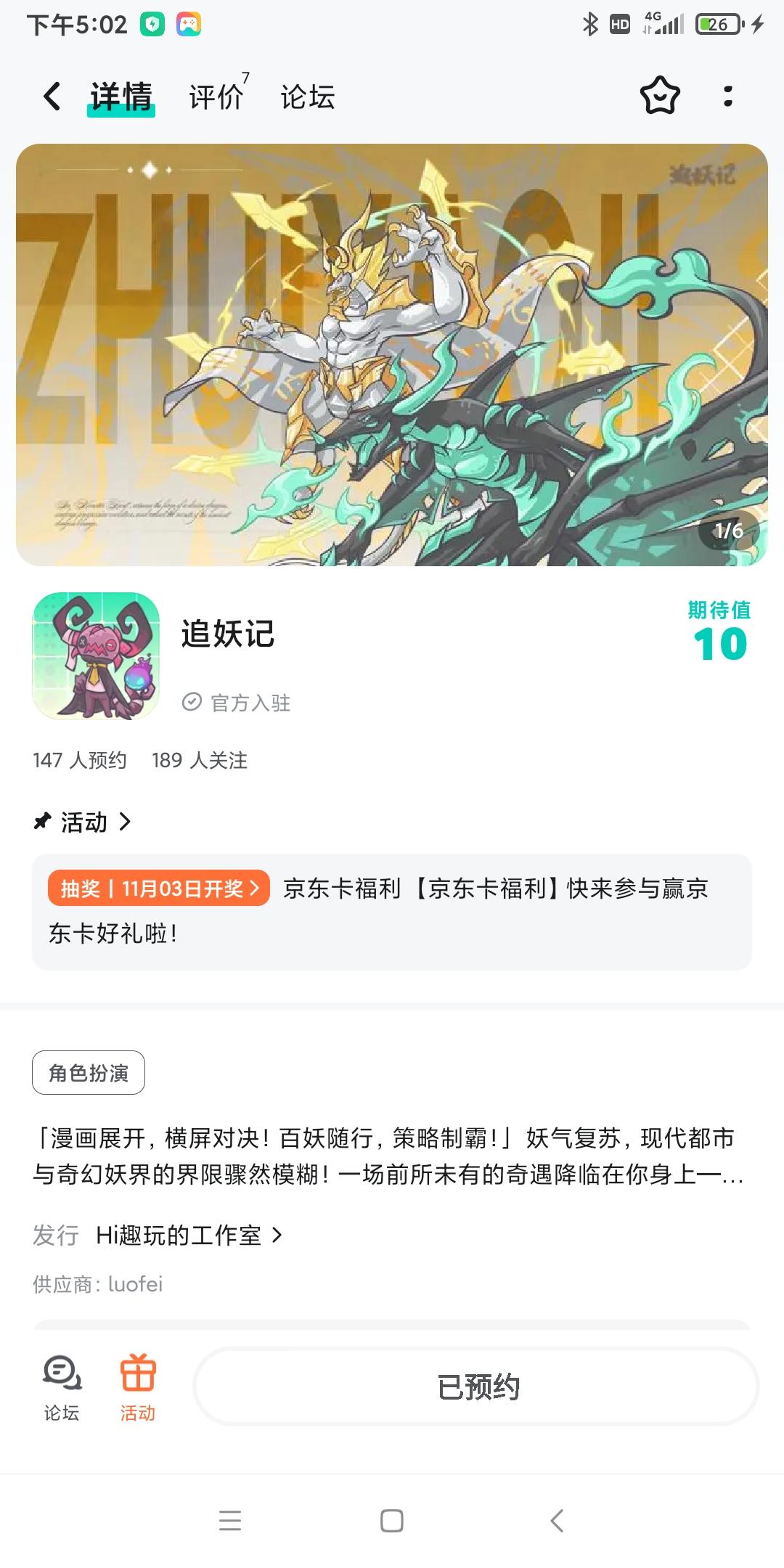Tap the 已预约 reserved button
Screen dimensions: 784x1568
[x=480, y=1385]
